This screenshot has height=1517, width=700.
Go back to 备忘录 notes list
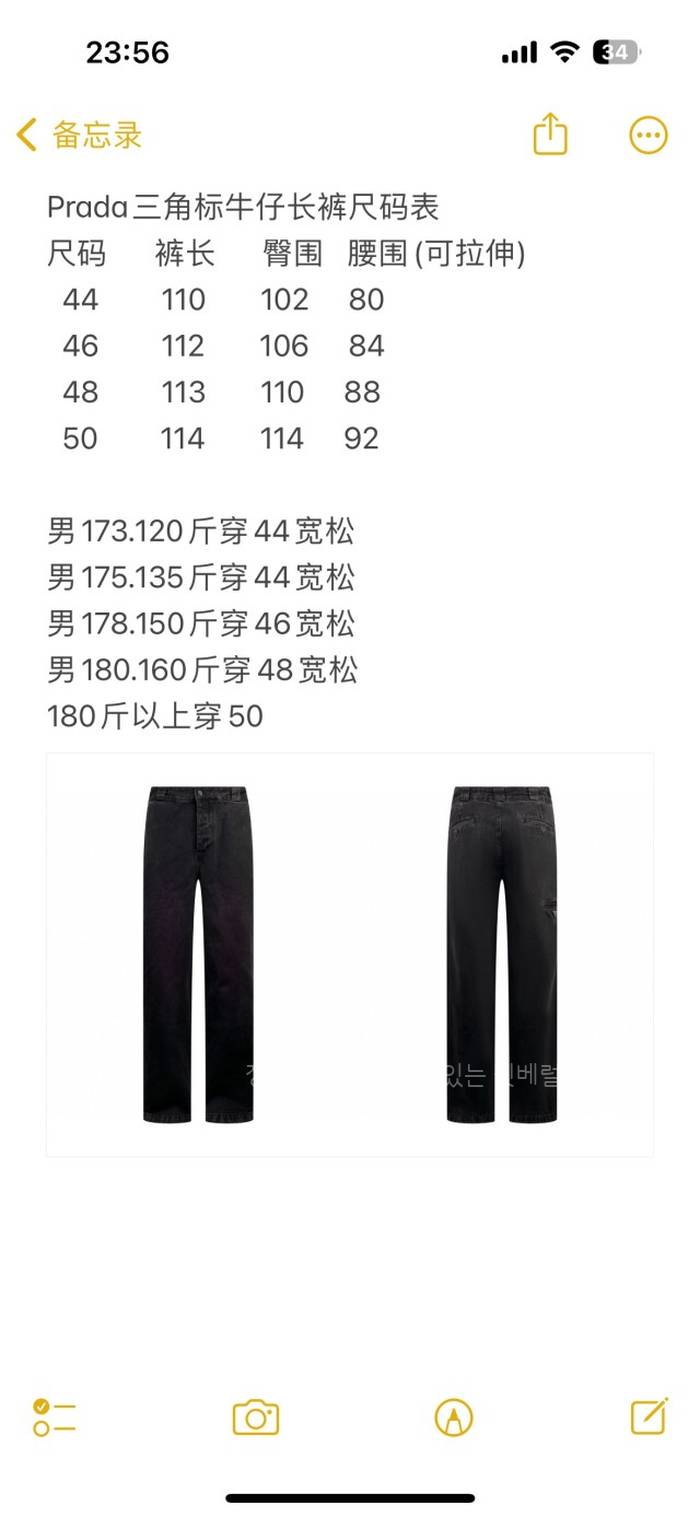80,135
